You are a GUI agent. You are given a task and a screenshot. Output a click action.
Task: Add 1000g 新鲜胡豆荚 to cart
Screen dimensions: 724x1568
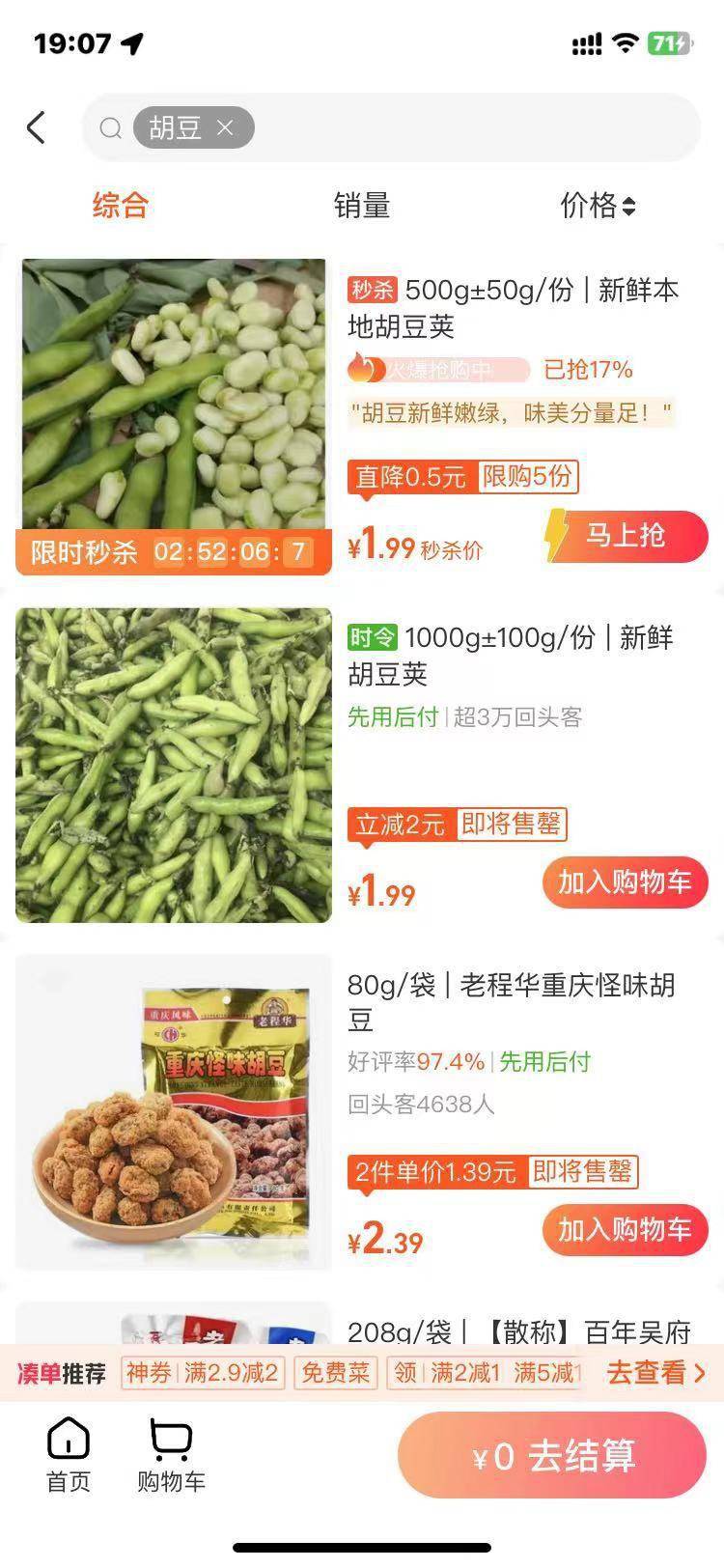pos(625,882)
